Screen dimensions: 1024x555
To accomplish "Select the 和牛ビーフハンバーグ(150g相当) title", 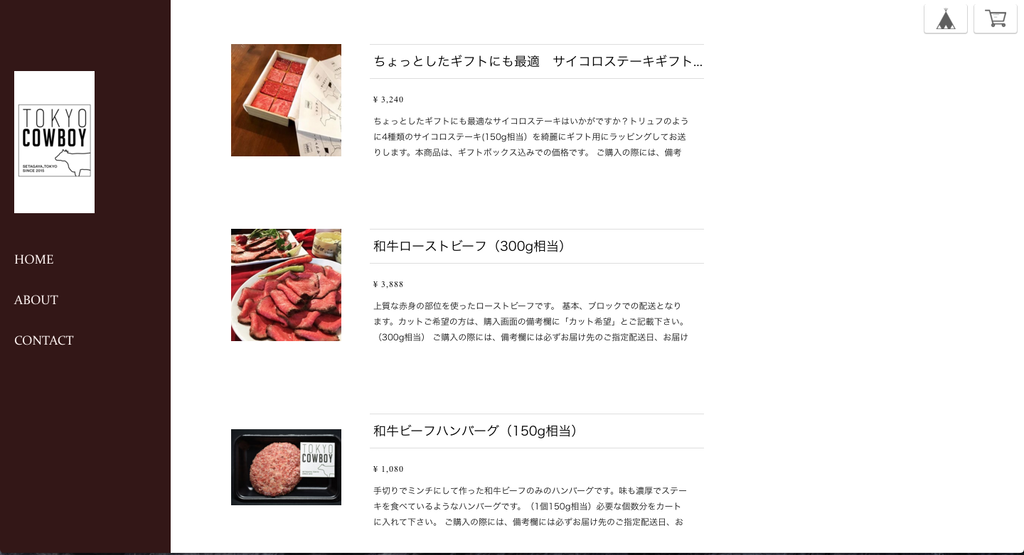I will coord(476,431).
